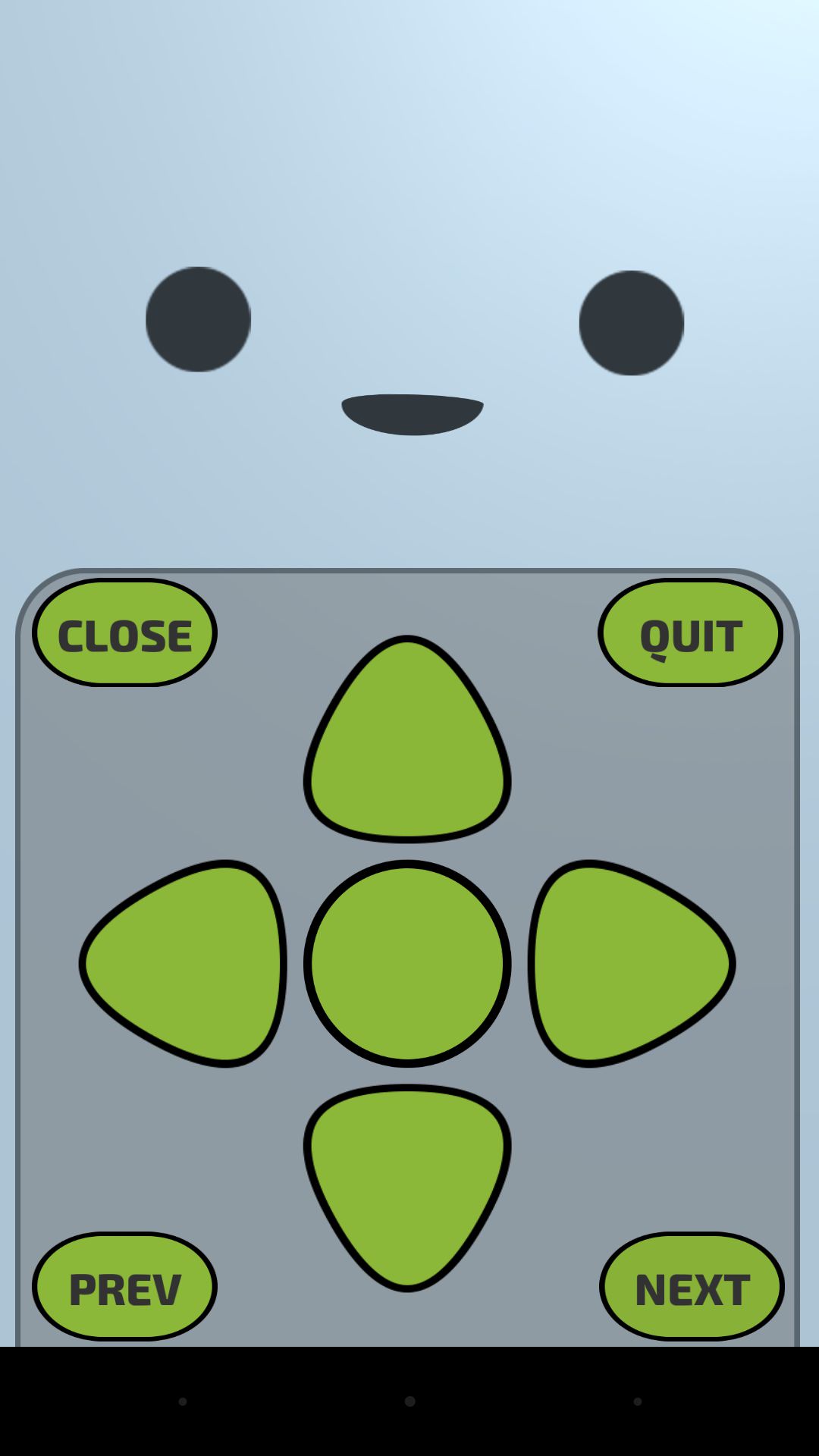
Task: Tap the QUIT button
Action: pyautogui.click(x=690, y=632)
